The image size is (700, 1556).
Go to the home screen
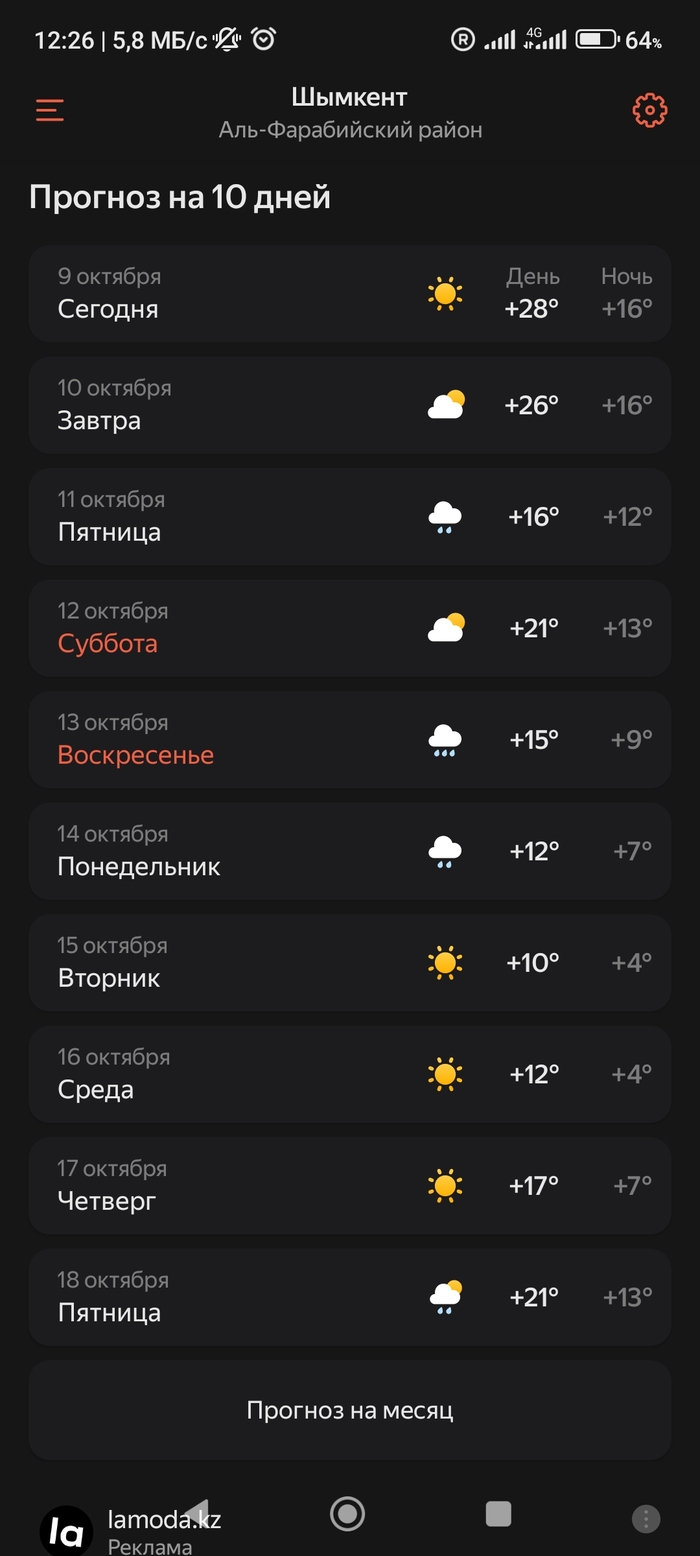click(347, 1514)
